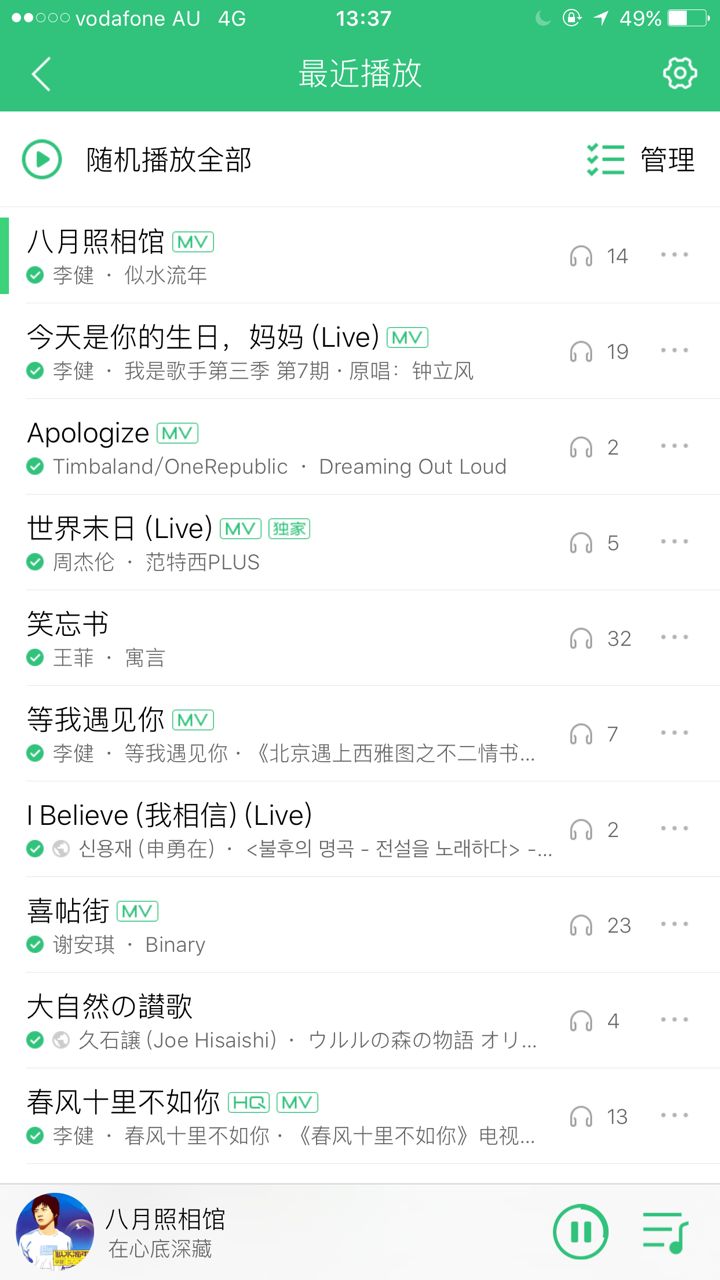Pause the currently playing song

580,1231
